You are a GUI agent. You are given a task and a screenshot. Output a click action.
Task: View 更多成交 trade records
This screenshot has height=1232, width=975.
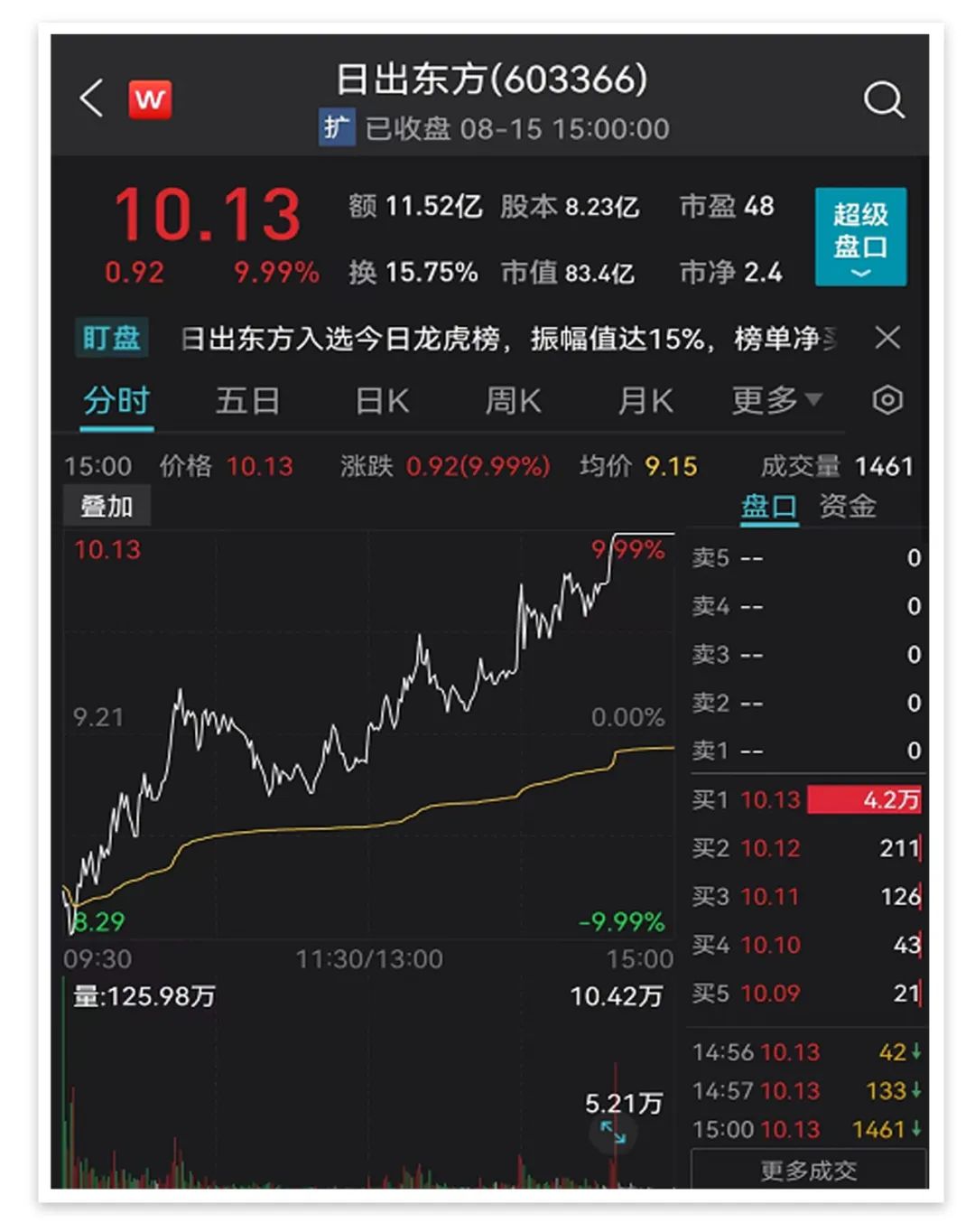808,1171
